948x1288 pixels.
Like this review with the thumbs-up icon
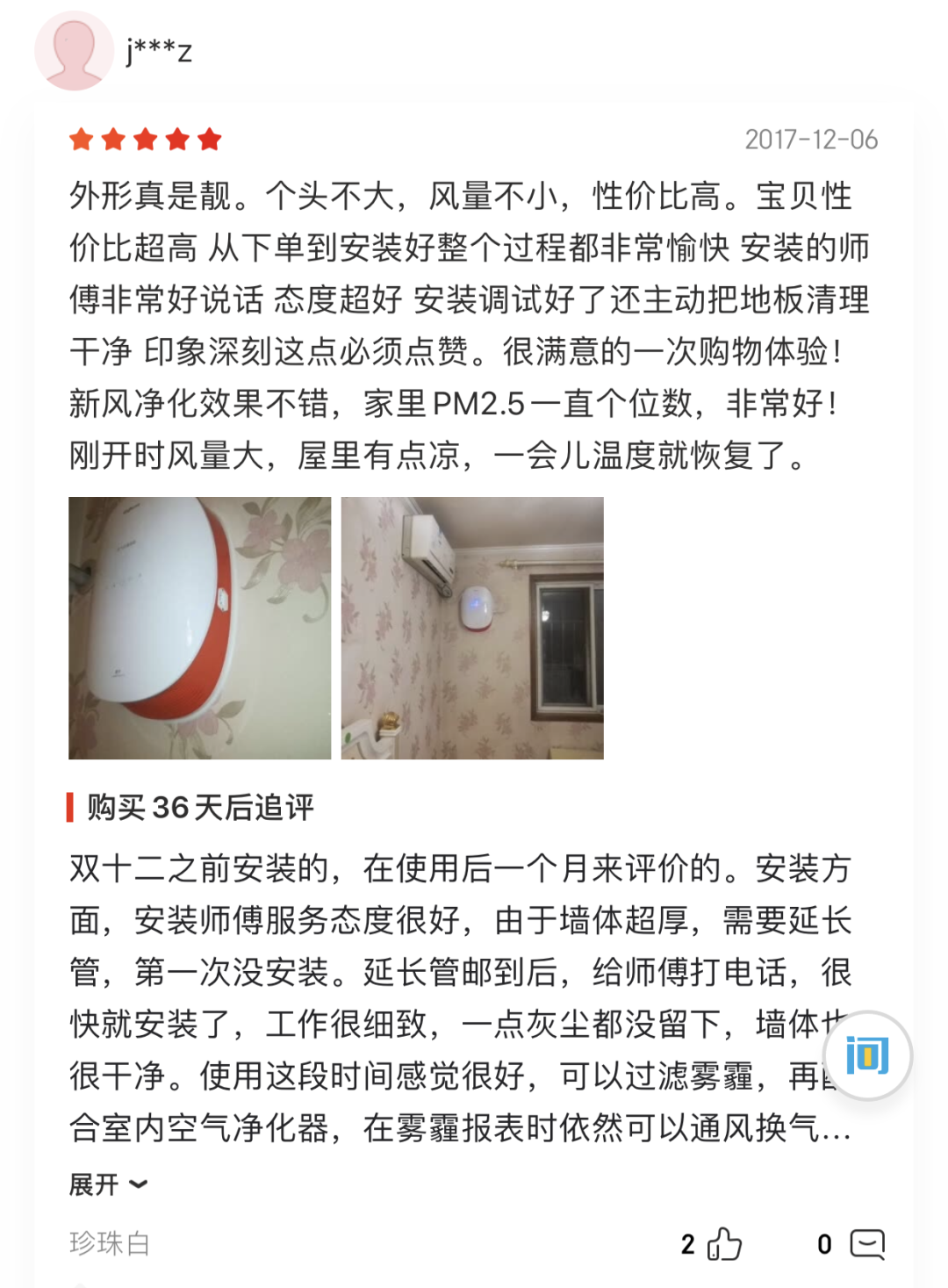(723, 1243)
